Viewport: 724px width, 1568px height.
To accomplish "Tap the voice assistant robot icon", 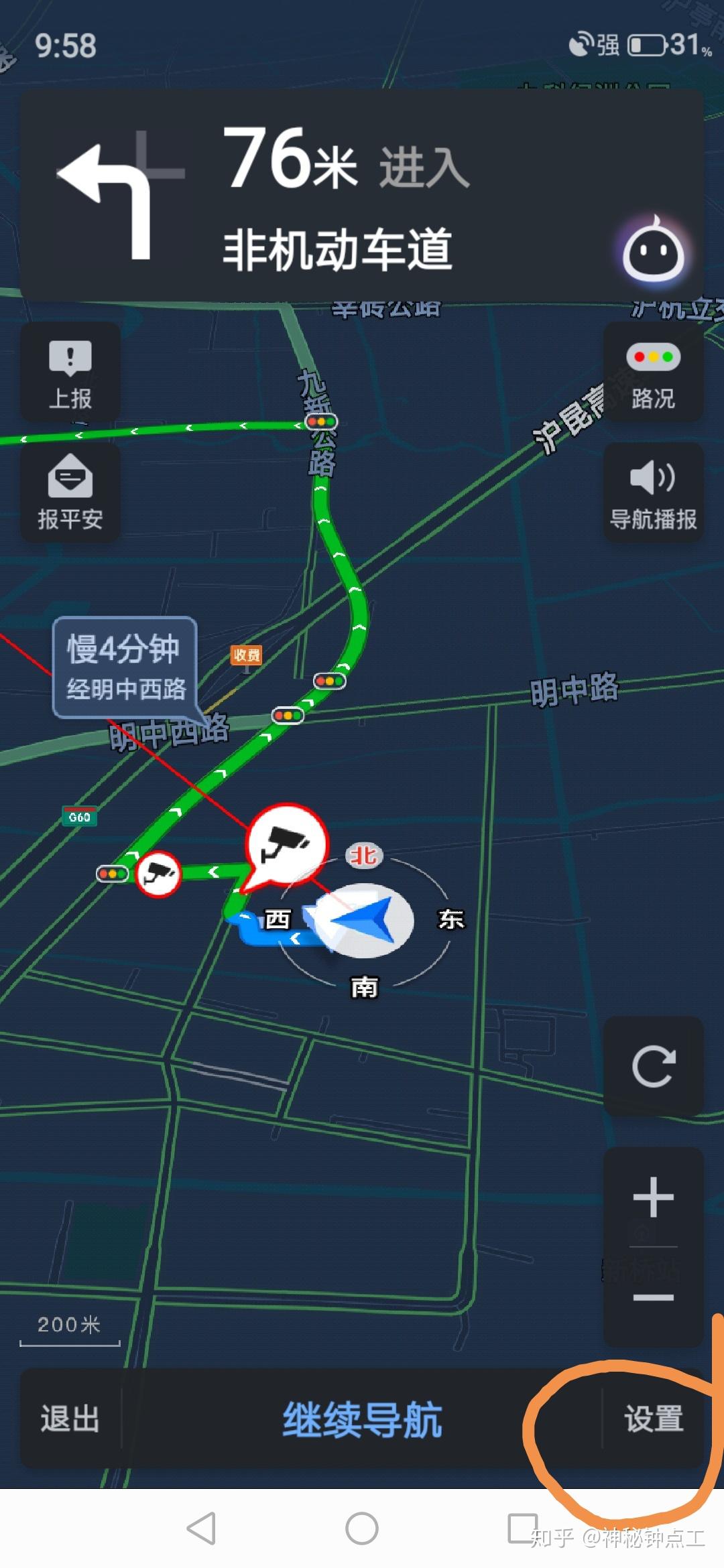I will click(653, 254).
